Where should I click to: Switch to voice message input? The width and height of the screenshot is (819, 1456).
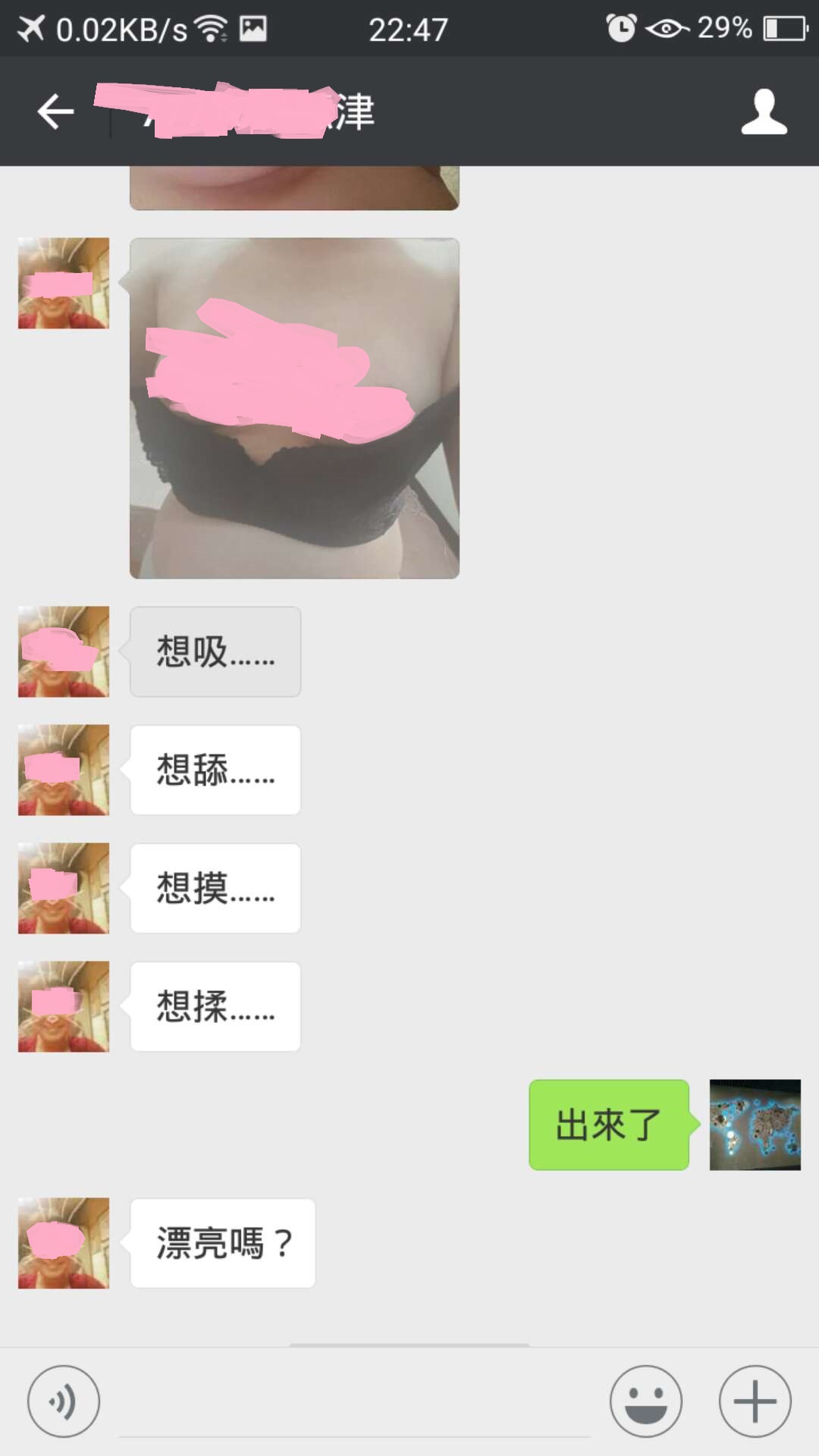click(x=64, y=1401)
